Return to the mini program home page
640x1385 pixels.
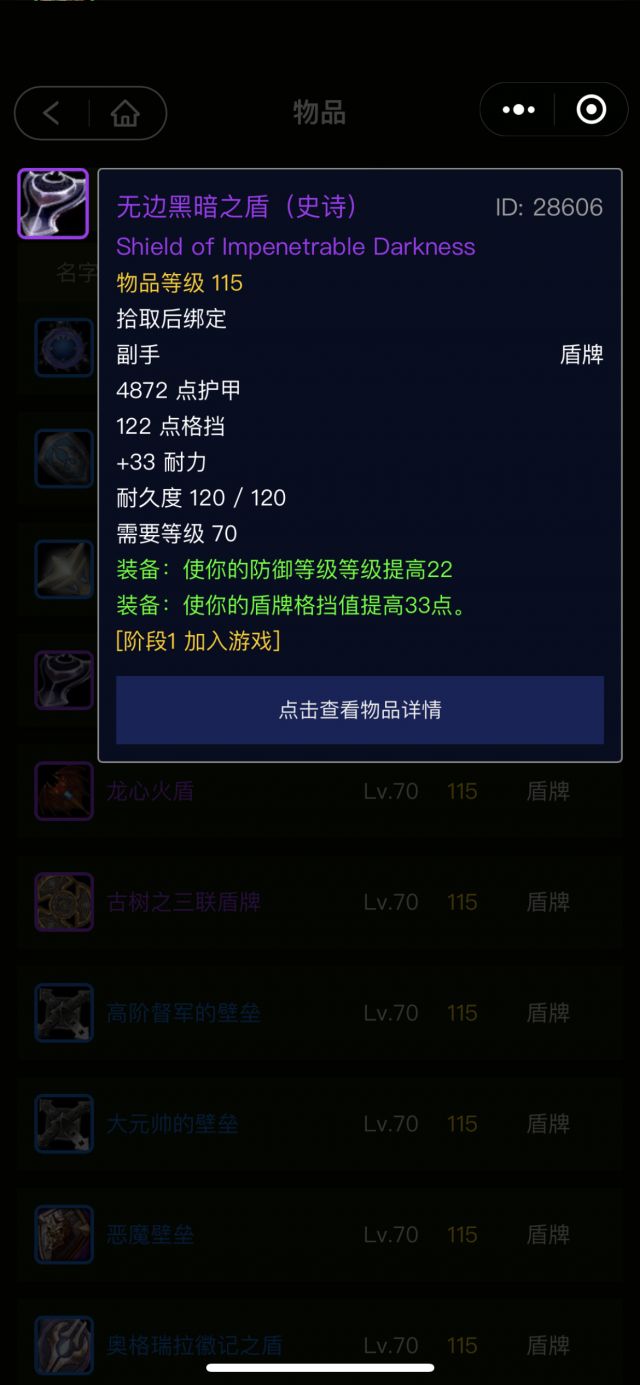pyautogui.click(x=125, y=113)
